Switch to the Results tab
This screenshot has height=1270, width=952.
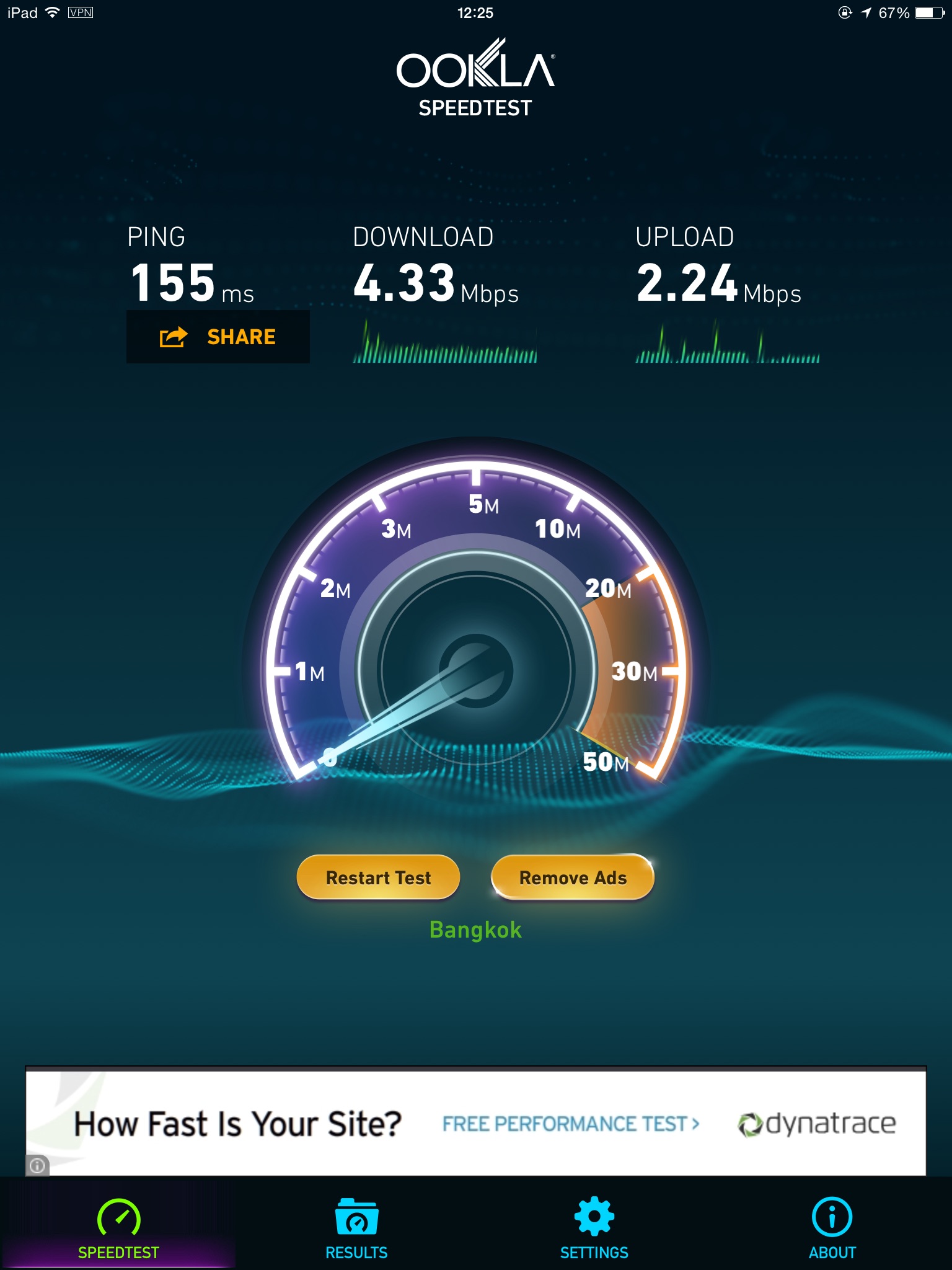[356, 1228]
